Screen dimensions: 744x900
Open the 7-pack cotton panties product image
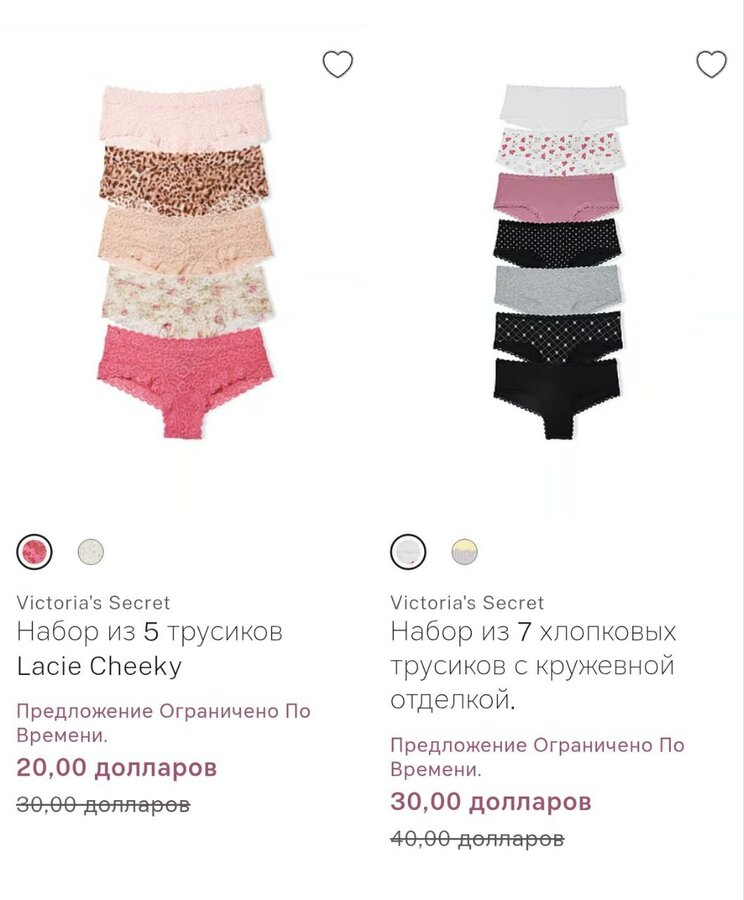click(x=558, y=262)
